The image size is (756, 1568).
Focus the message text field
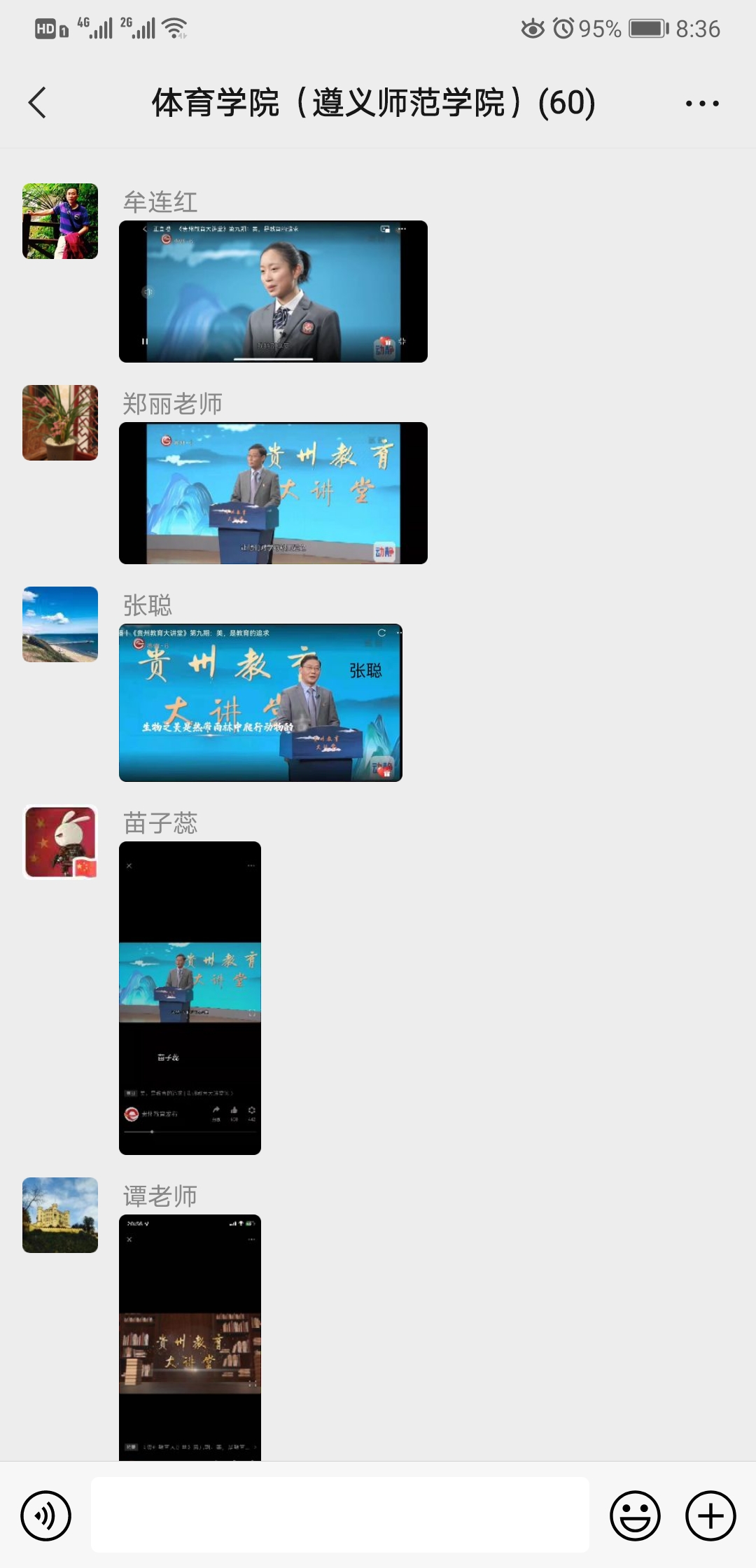(339, 1515)
